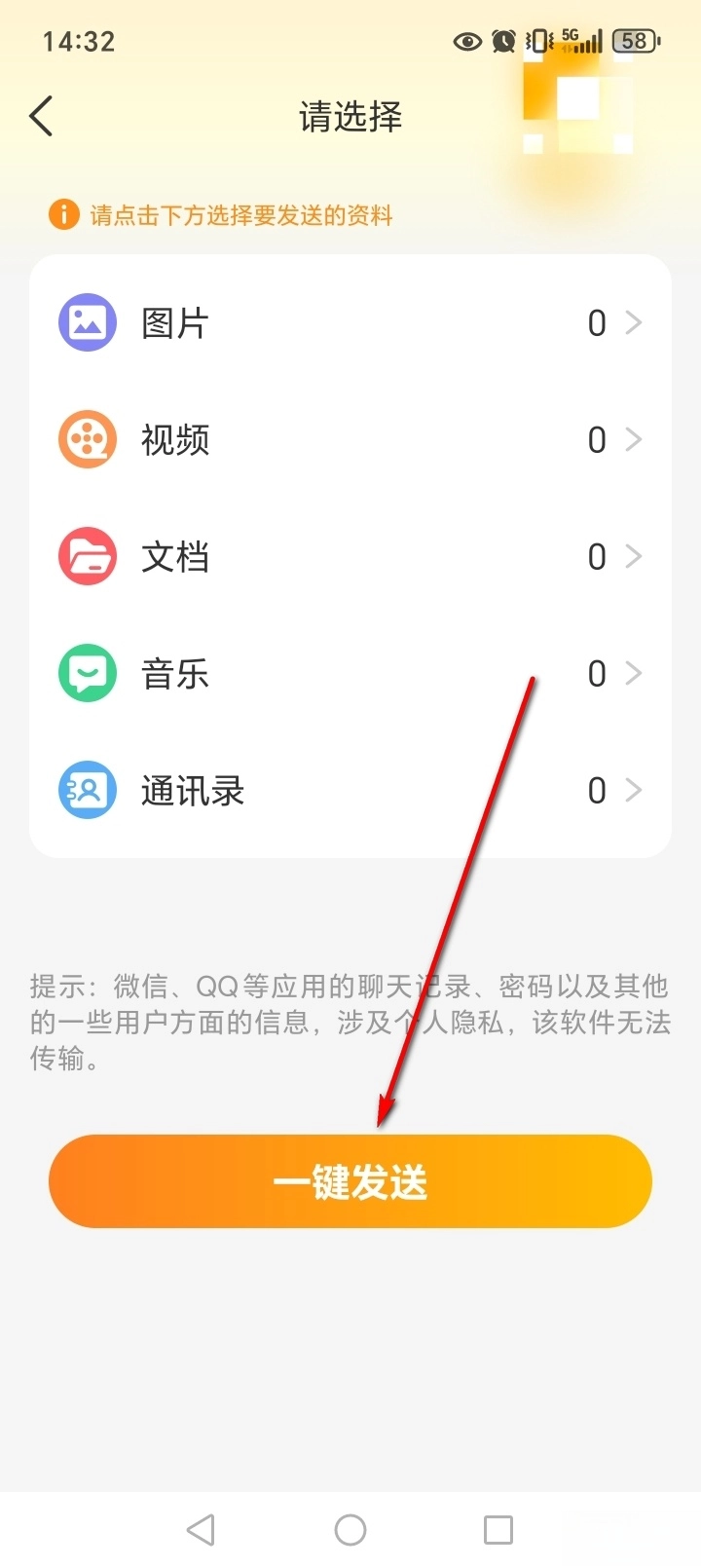701x1568 pixels.
Task: Tap the system home button
Action: (x=350, y=1529)
